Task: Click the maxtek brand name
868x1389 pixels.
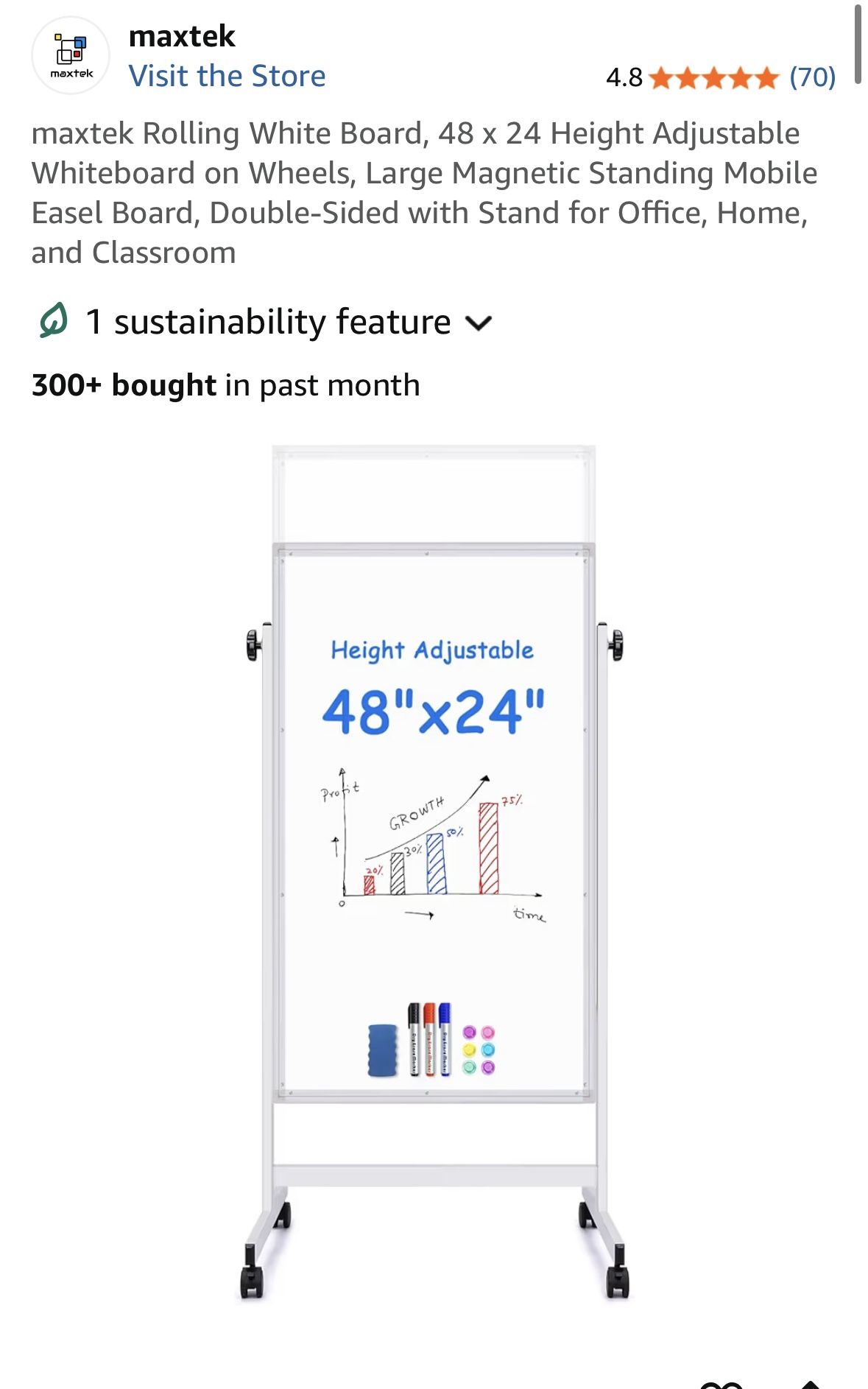Action: [183, 37]
